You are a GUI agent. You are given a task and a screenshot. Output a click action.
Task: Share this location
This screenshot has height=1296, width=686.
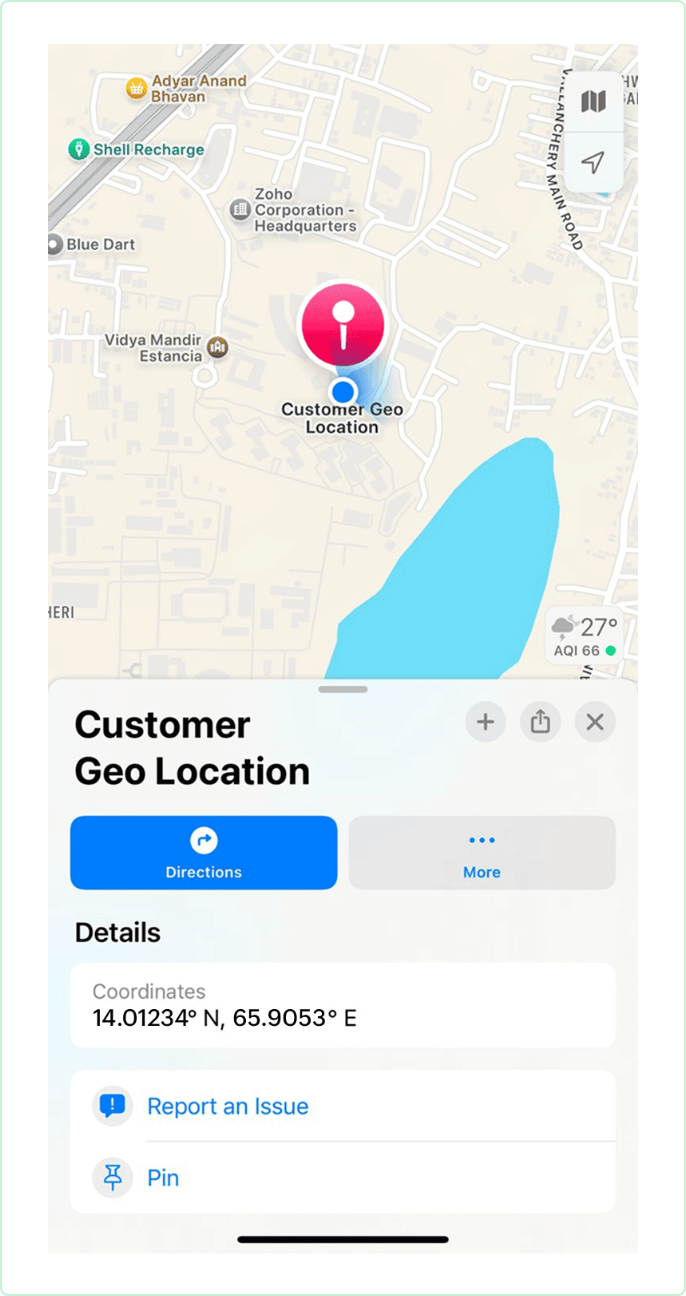click(540, 722)
